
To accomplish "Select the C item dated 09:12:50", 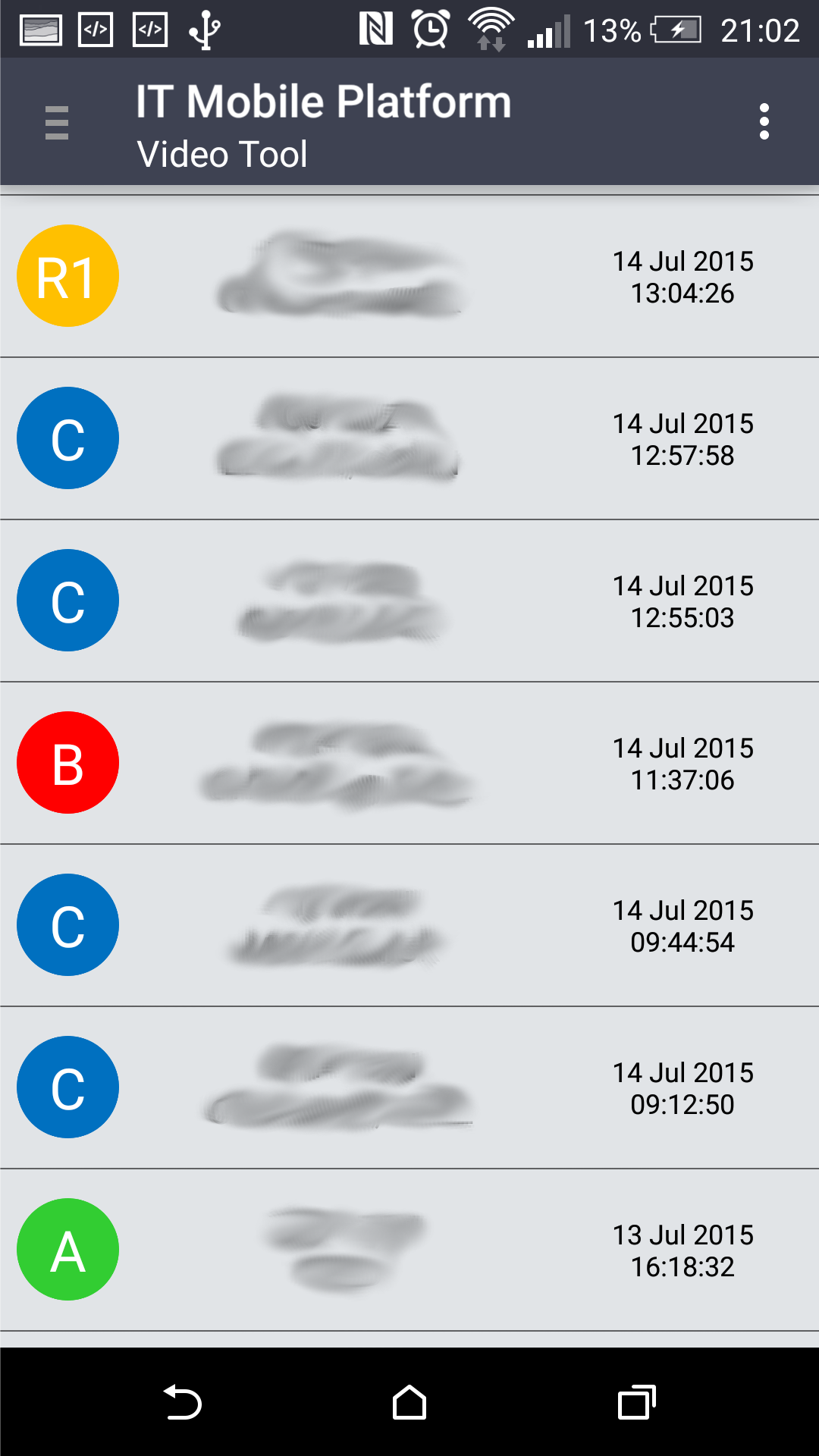I will [x=409, y=1087].
